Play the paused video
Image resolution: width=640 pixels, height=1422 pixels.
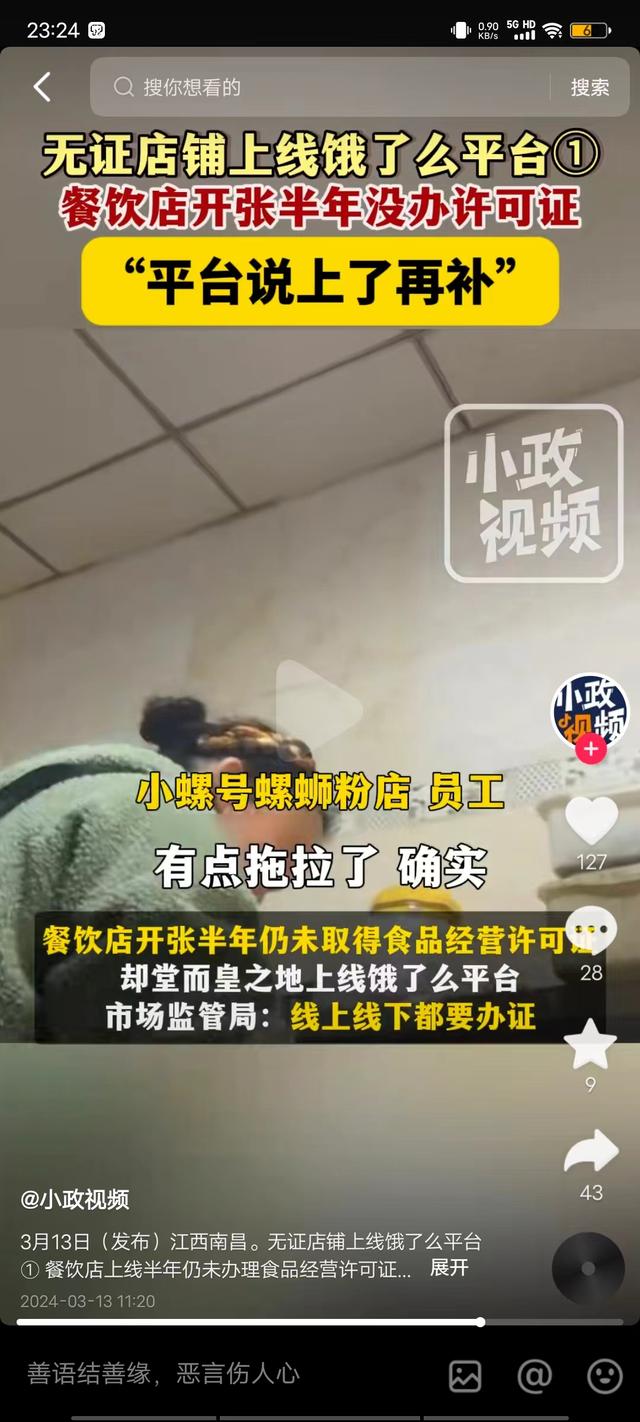[x=320, y=708]
